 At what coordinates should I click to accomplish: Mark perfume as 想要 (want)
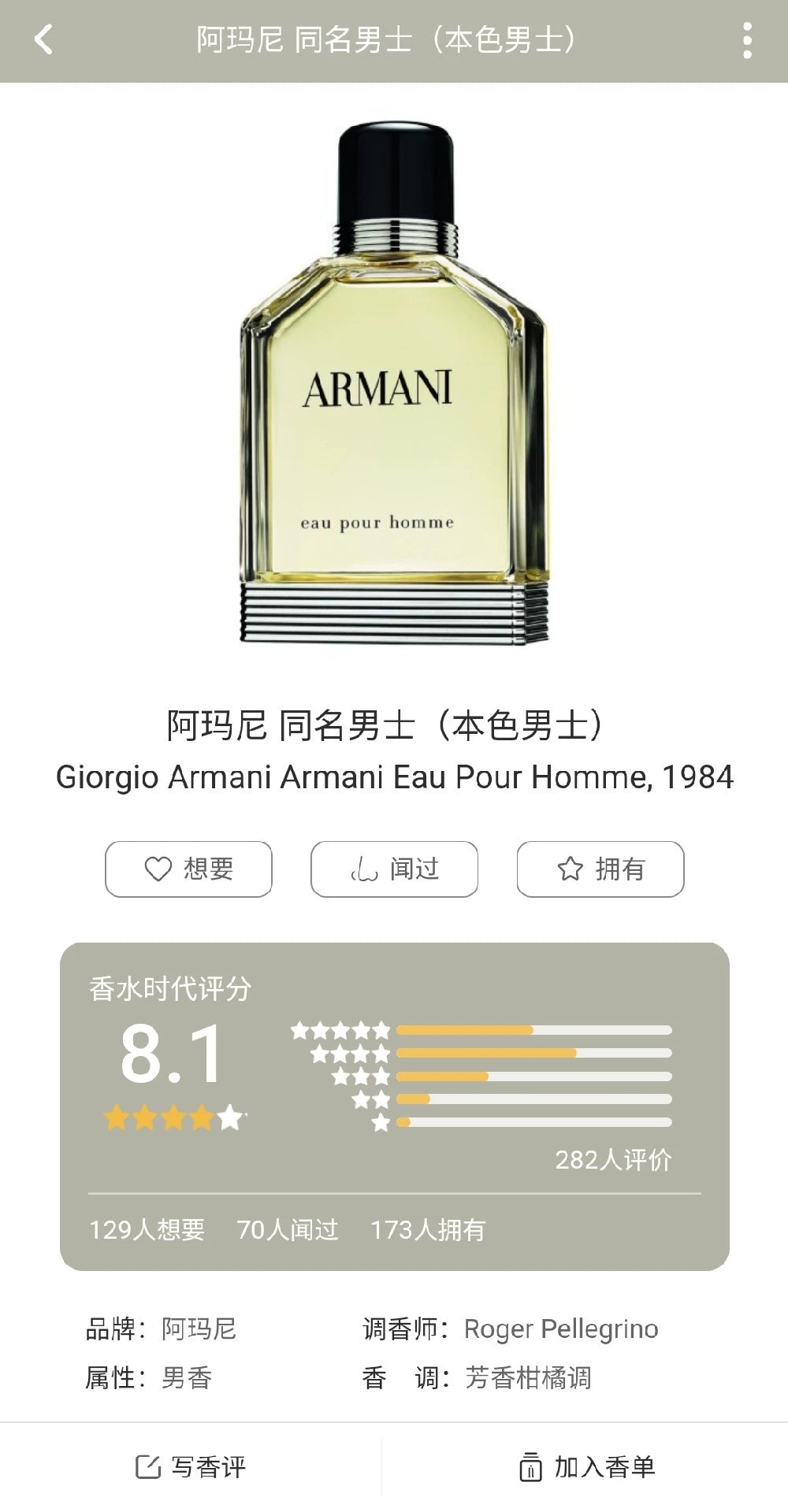tap(189, 869)
